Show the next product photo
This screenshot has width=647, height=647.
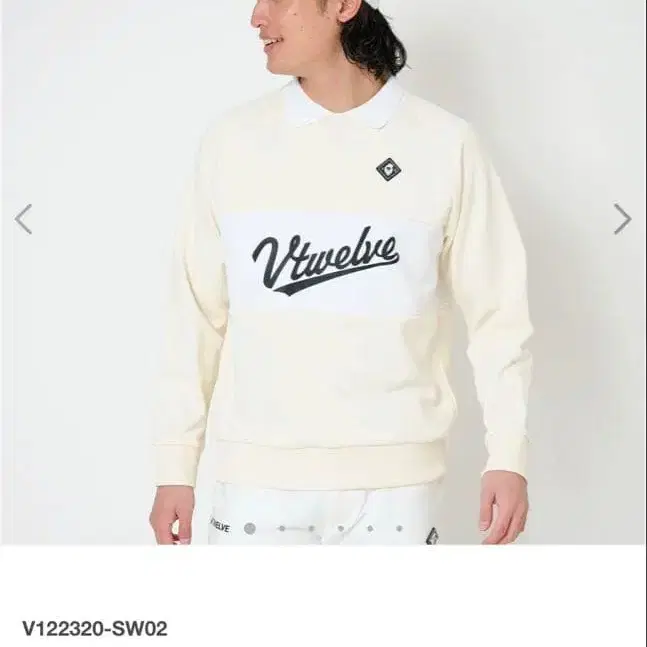tap(622, 219)
